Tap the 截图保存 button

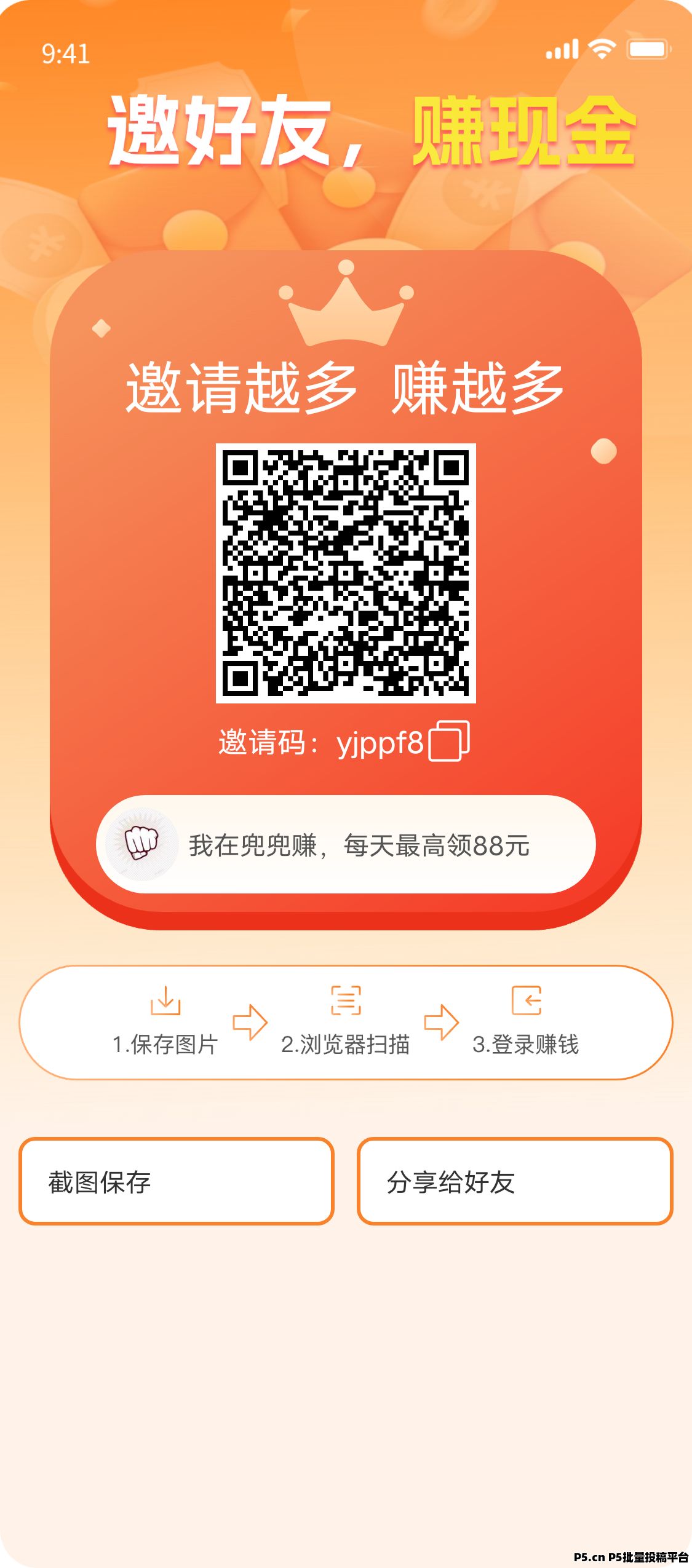pyautogui.click(x=177, y=1181)
